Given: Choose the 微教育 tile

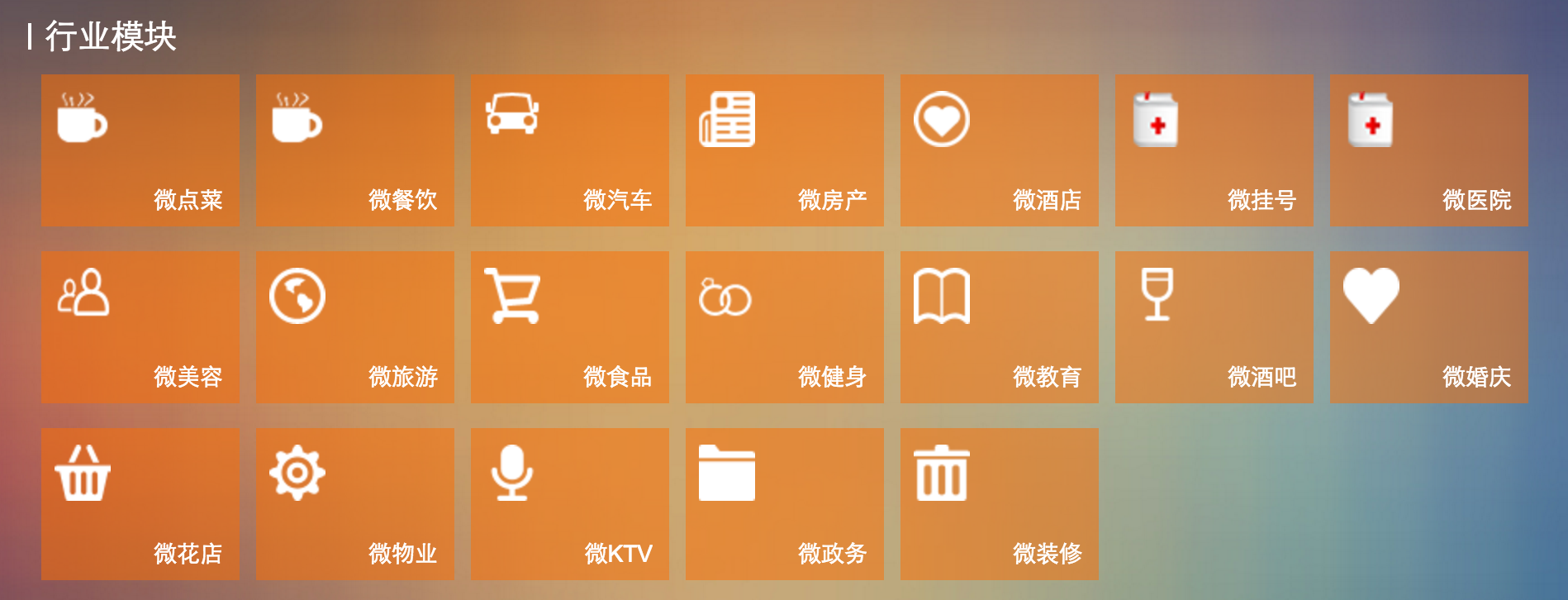Looking at the screenshot, I should (1000, 327).
